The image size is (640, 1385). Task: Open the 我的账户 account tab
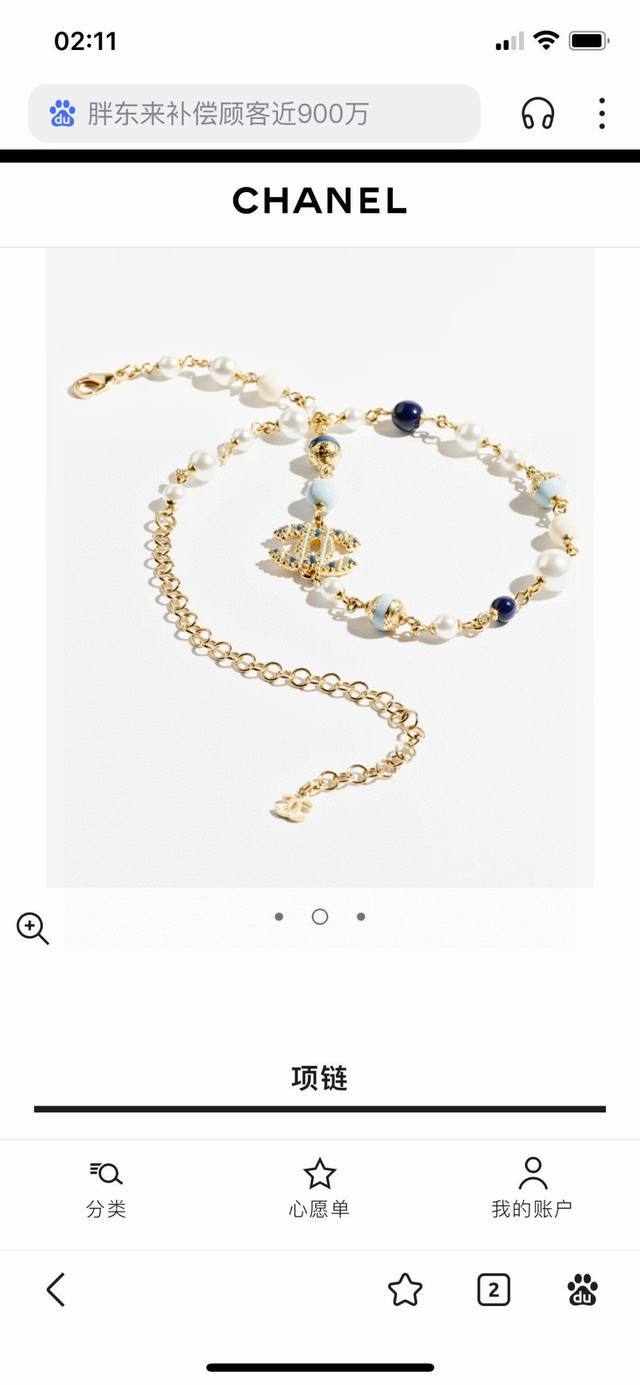tap(532, 1189)
